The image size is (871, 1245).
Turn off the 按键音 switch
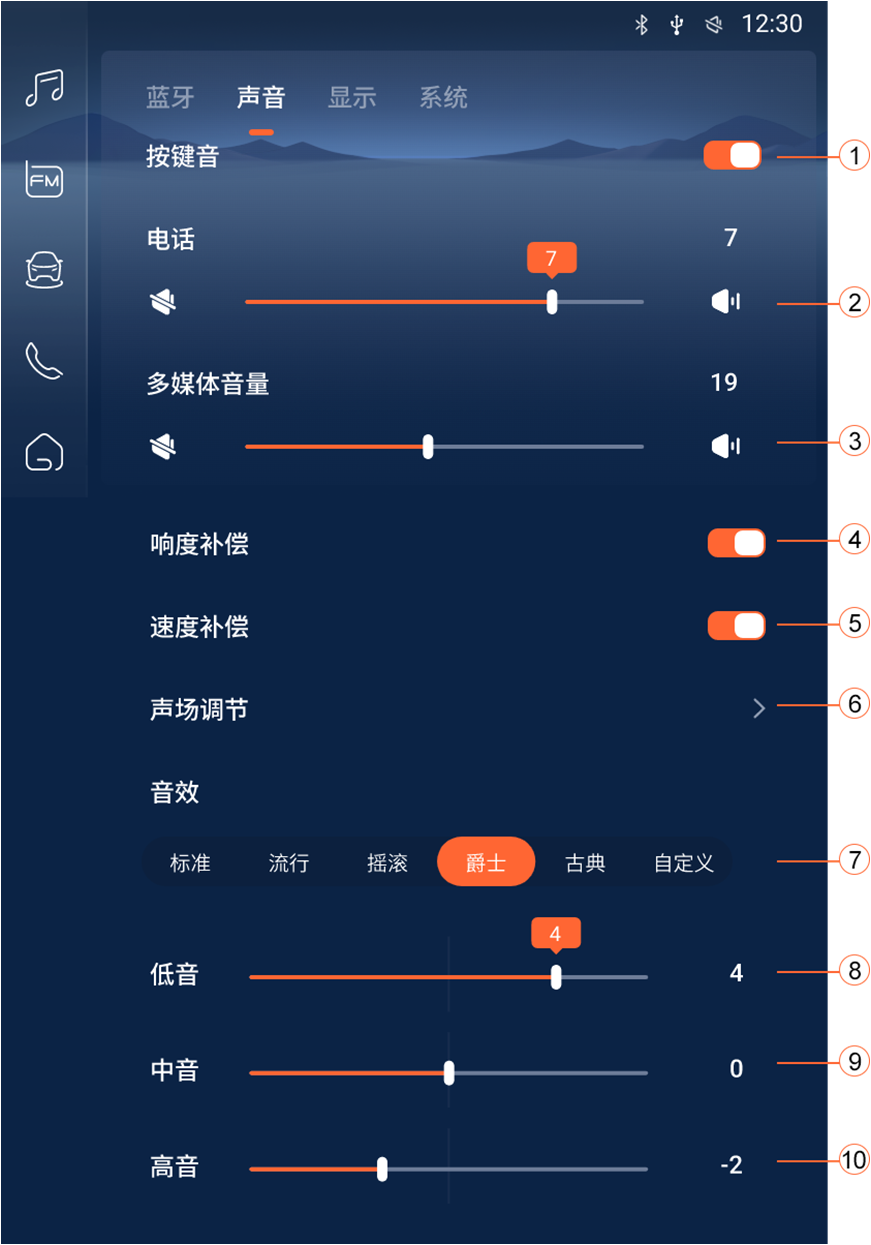(732, 156)
